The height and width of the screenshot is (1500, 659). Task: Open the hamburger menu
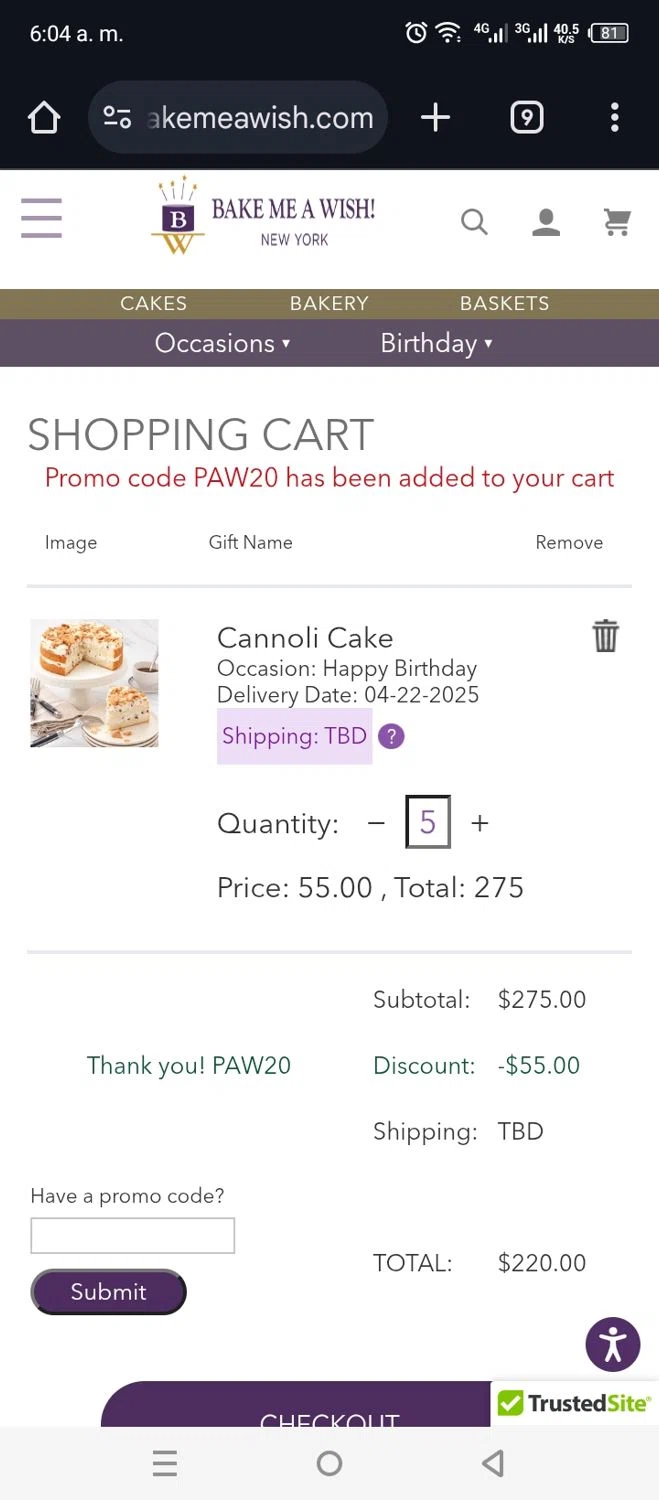click(x=42, y=218)
